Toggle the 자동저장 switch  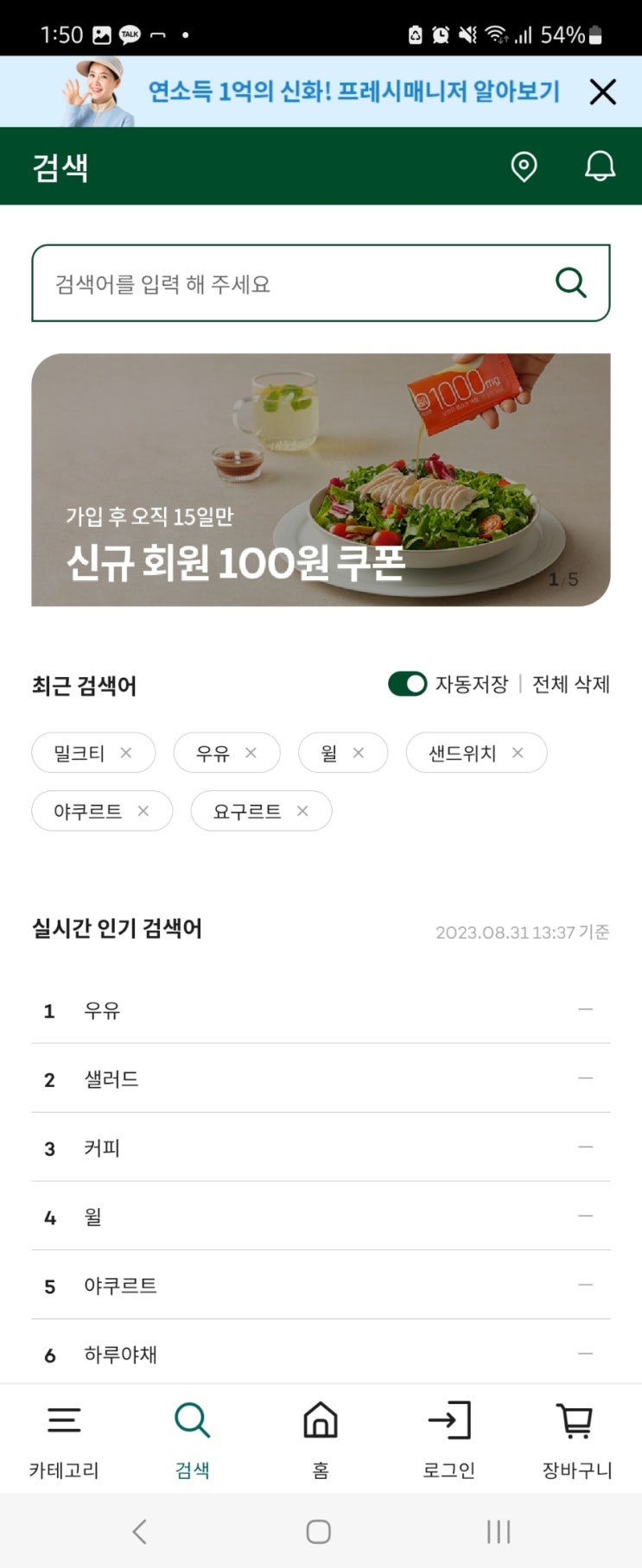click(407, 684)
